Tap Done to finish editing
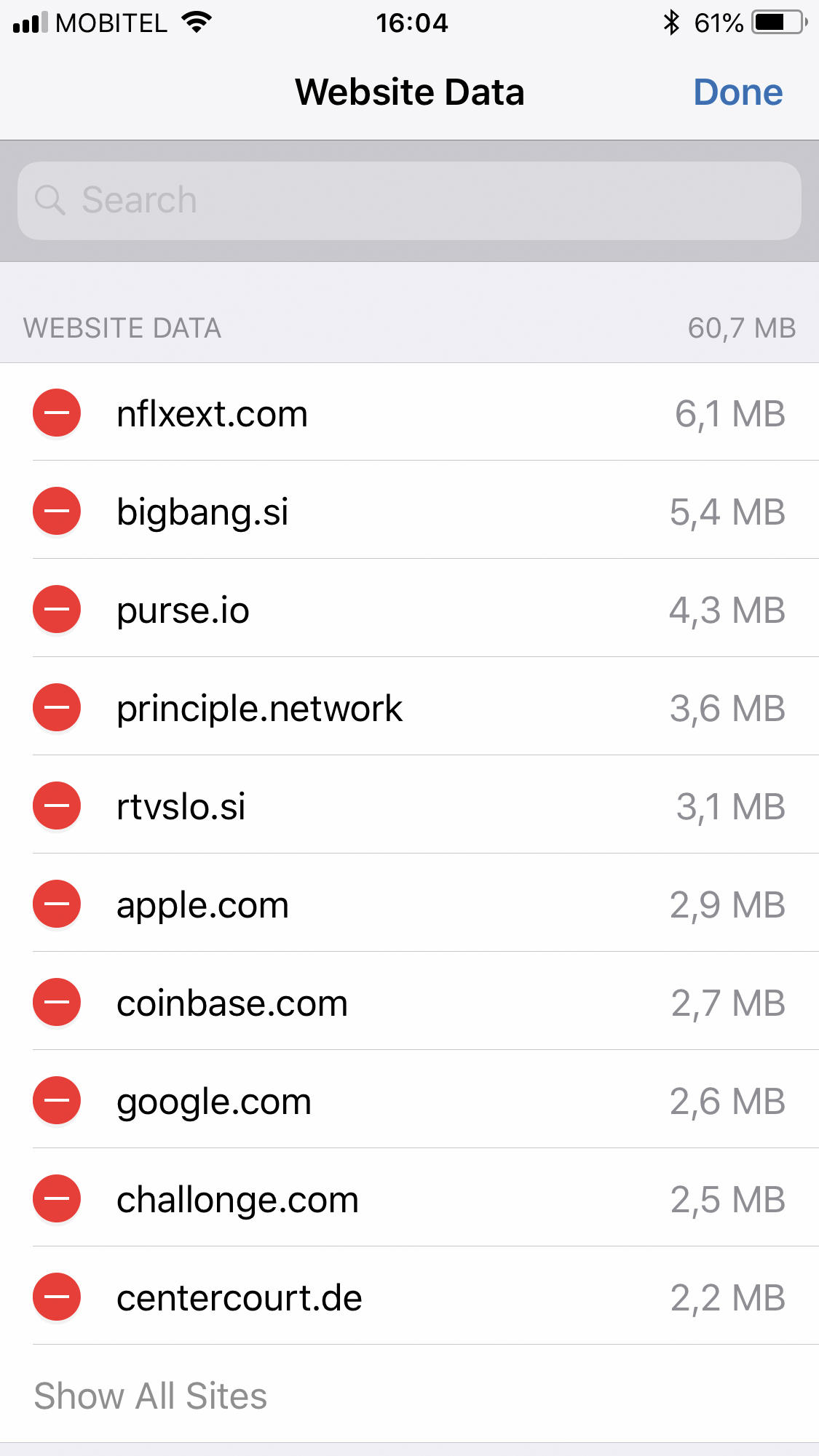 [x=737, y=92]
